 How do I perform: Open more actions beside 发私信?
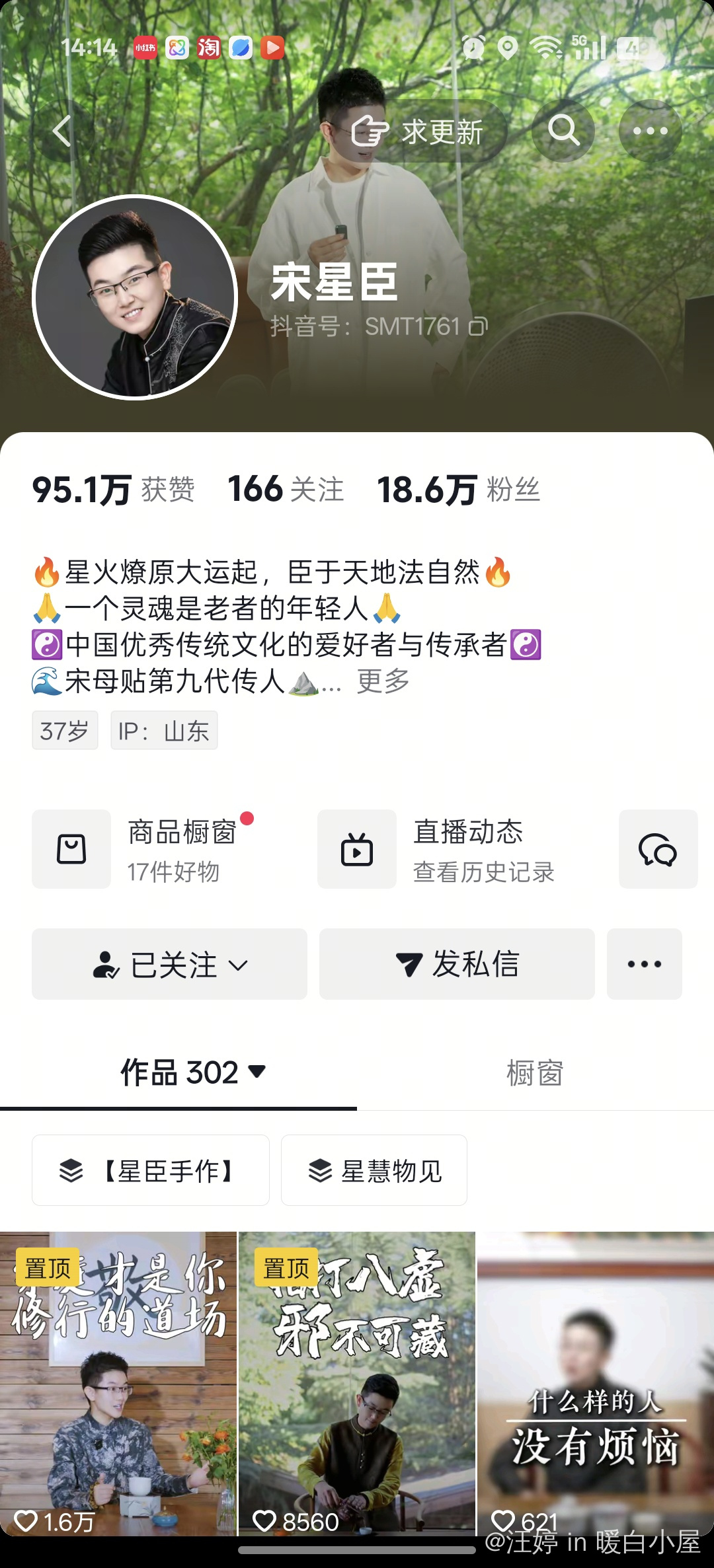click(644, 964)
